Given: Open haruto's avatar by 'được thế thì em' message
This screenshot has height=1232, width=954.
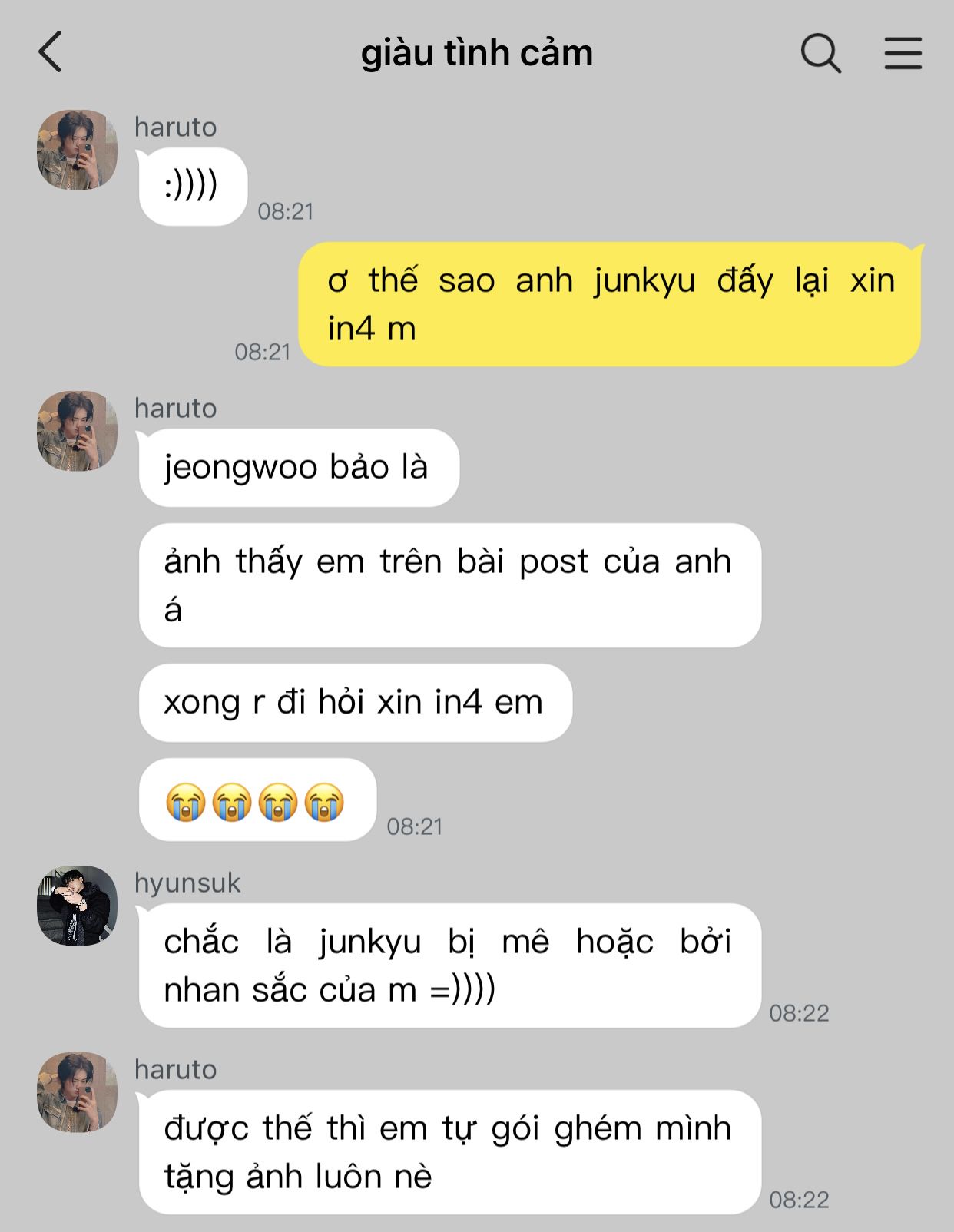Looking at the screenshot, I should click(77, 1092).
